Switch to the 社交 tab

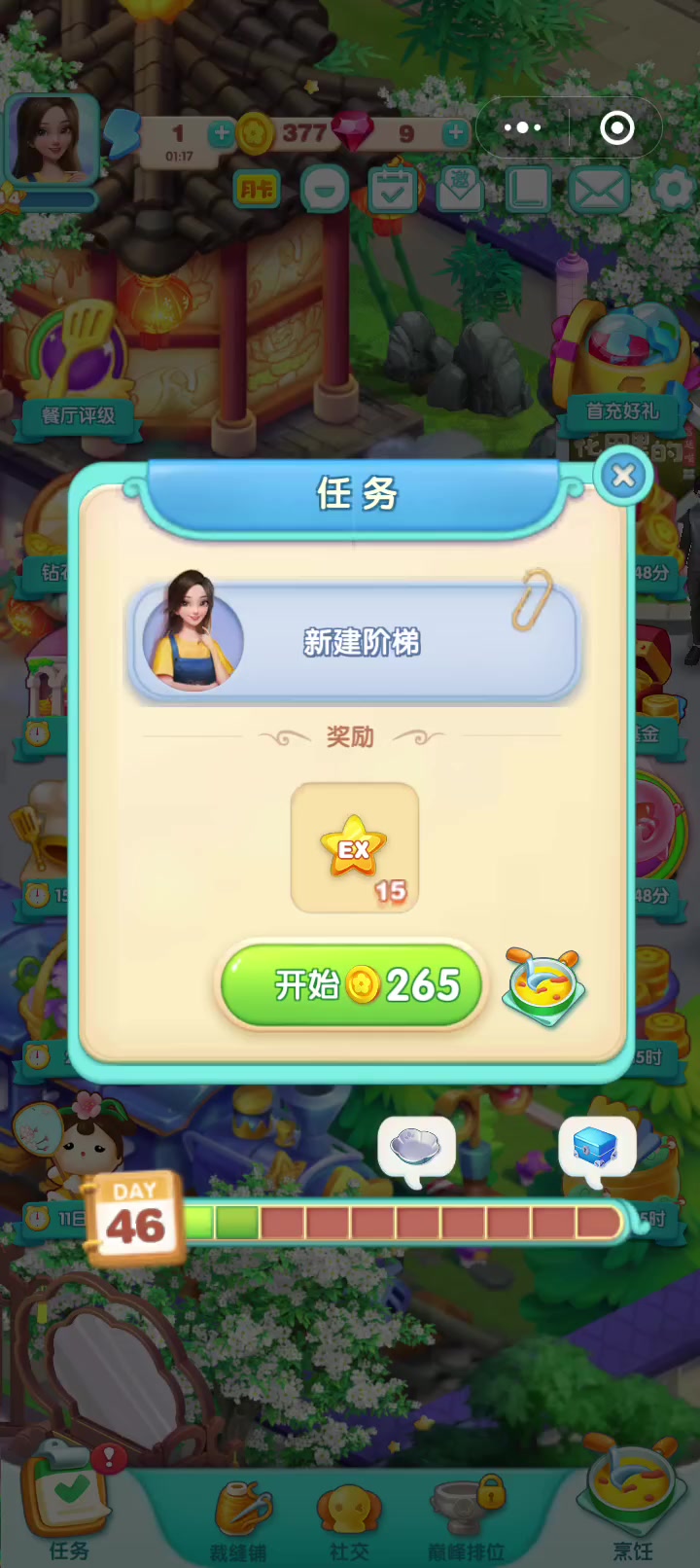point(348,1520)
